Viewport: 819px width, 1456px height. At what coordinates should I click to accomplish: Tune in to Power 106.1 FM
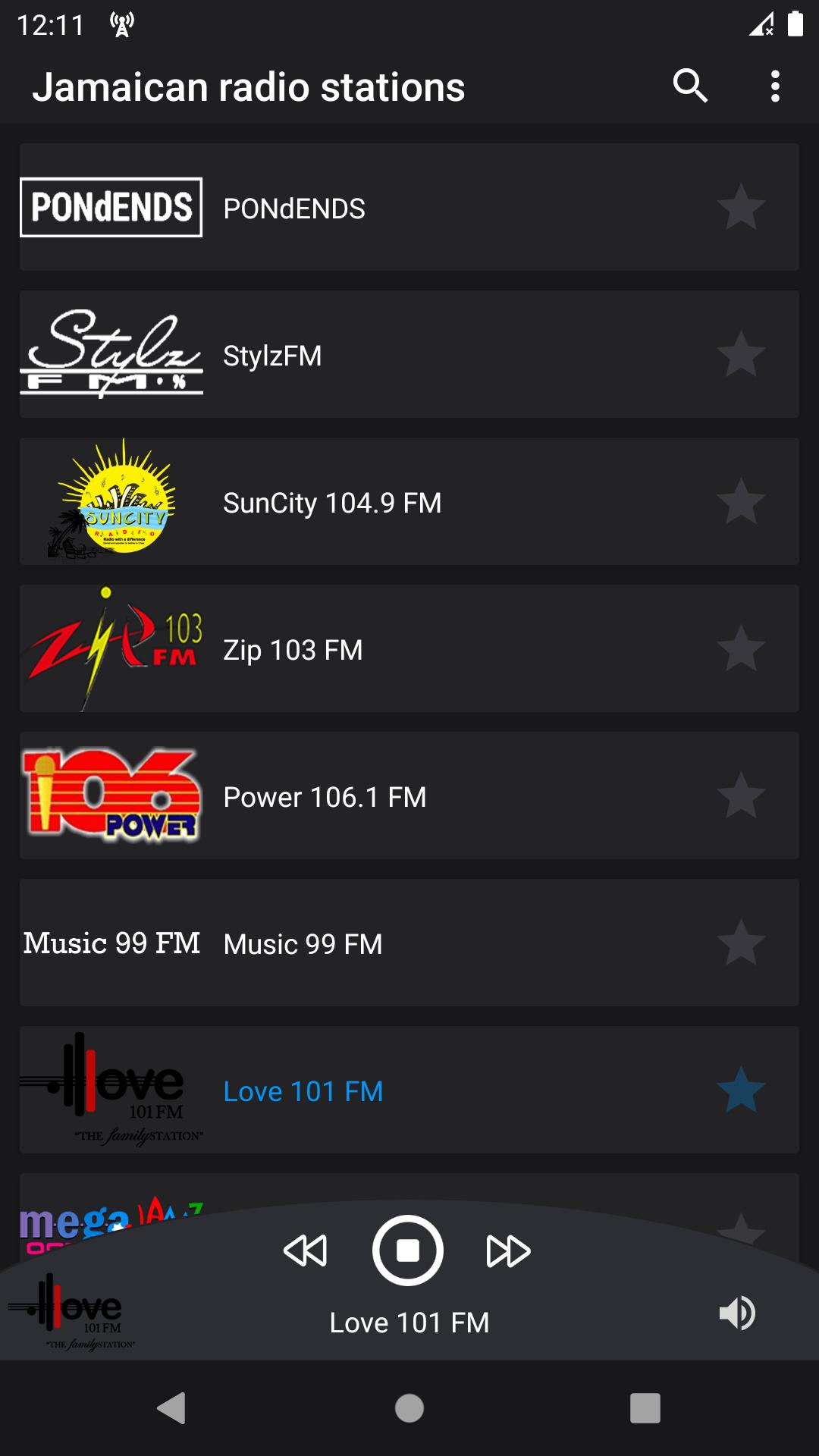[x=409, y=795]
